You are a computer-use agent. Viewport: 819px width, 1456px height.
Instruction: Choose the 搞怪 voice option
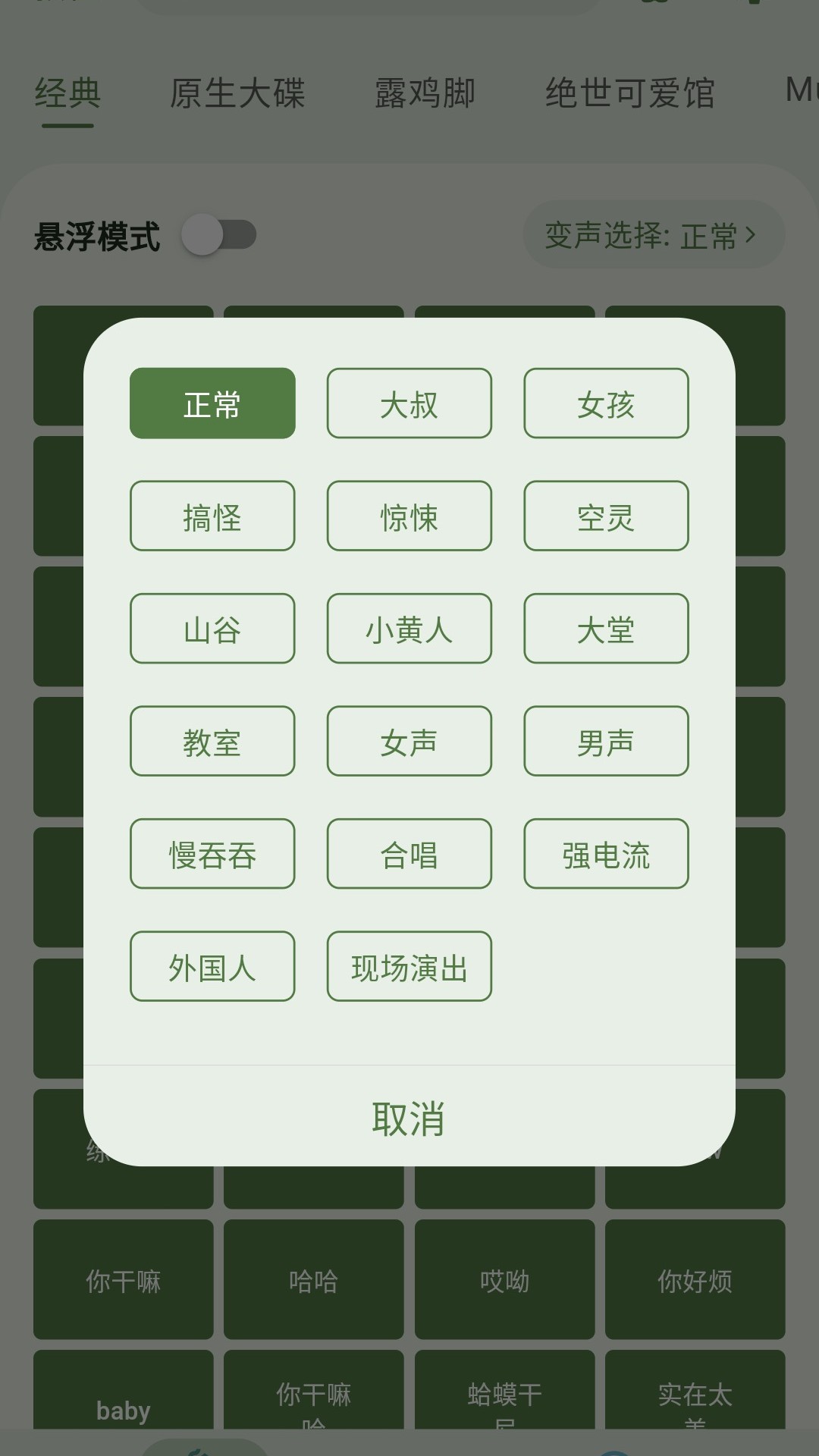(212, 516)
